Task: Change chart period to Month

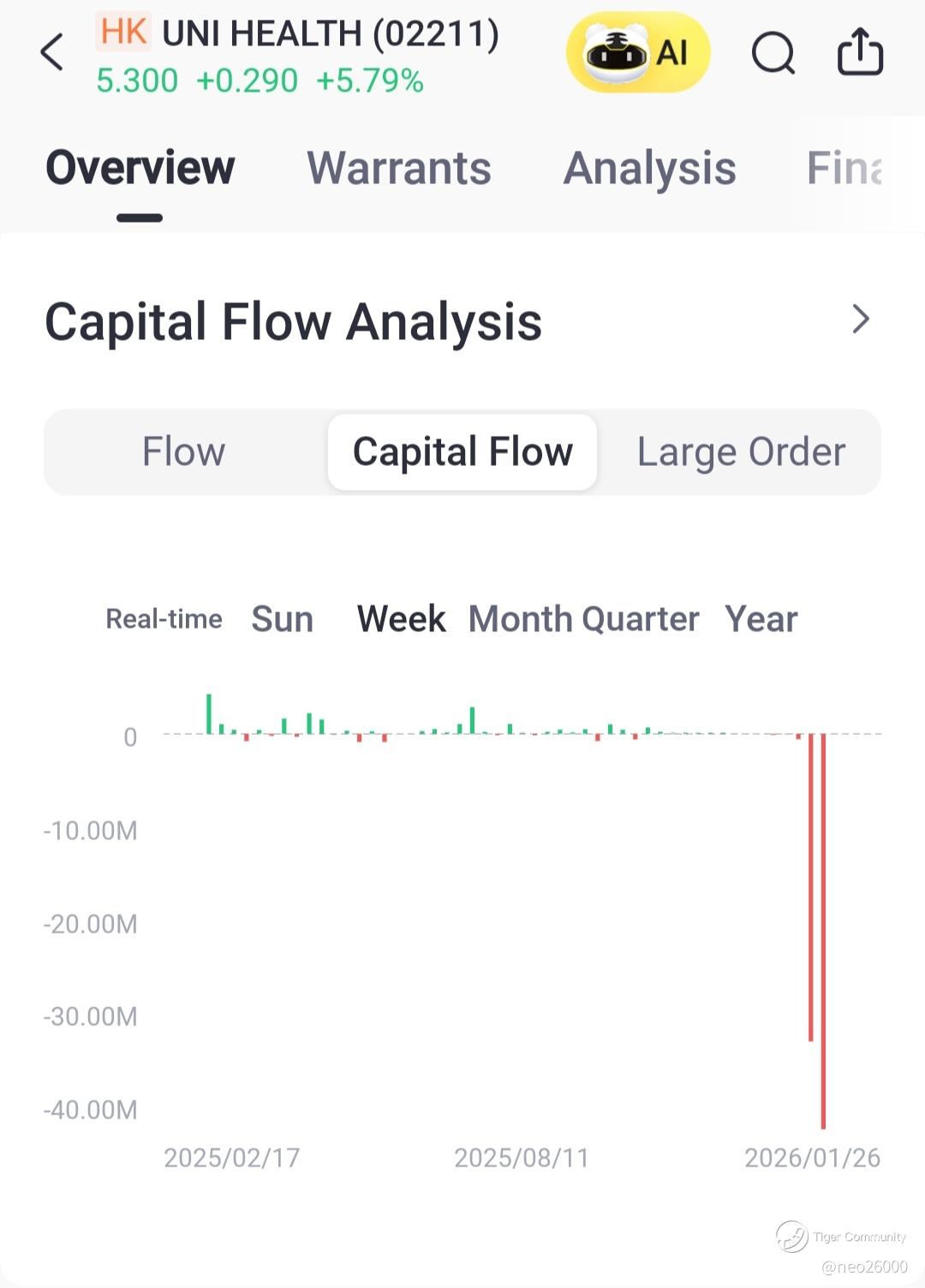Action: pyautogui.click(x=518, y=619)
